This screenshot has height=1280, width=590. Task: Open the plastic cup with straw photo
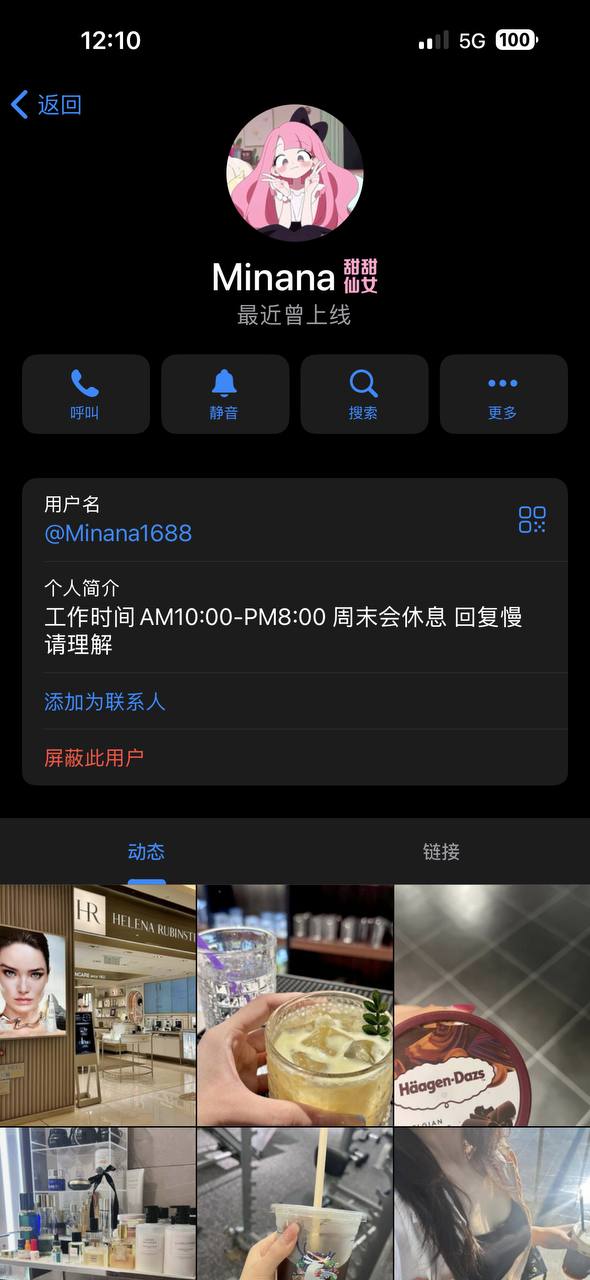pos(295,1204)
